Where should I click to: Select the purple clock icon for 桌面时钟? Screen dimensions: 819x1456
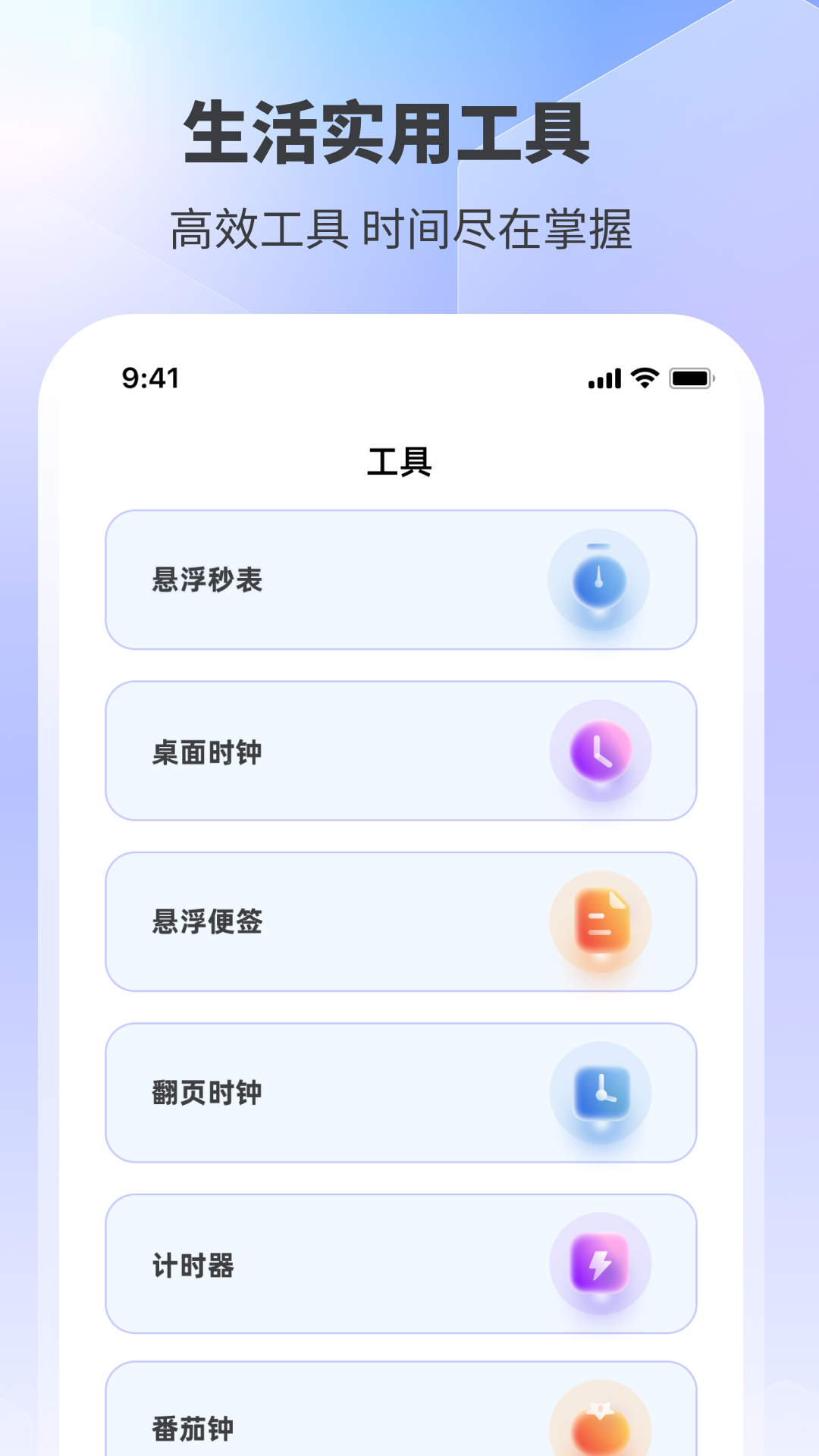(598, 751)
